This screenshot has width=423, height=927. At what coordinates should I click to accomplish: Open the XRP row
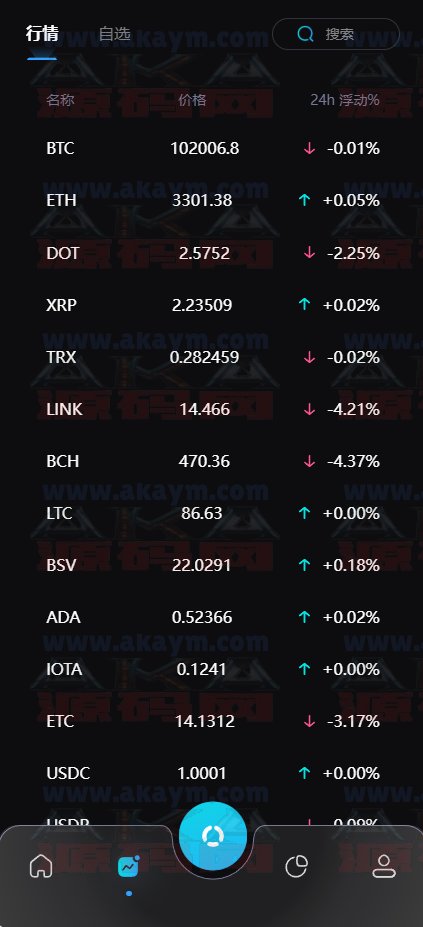click(x=212, y=305)
